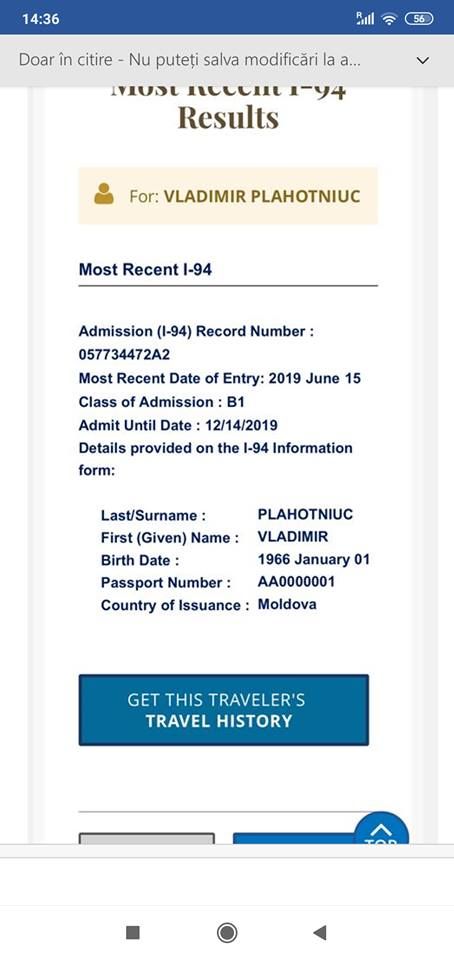Go to the home screen

point(227,932)
